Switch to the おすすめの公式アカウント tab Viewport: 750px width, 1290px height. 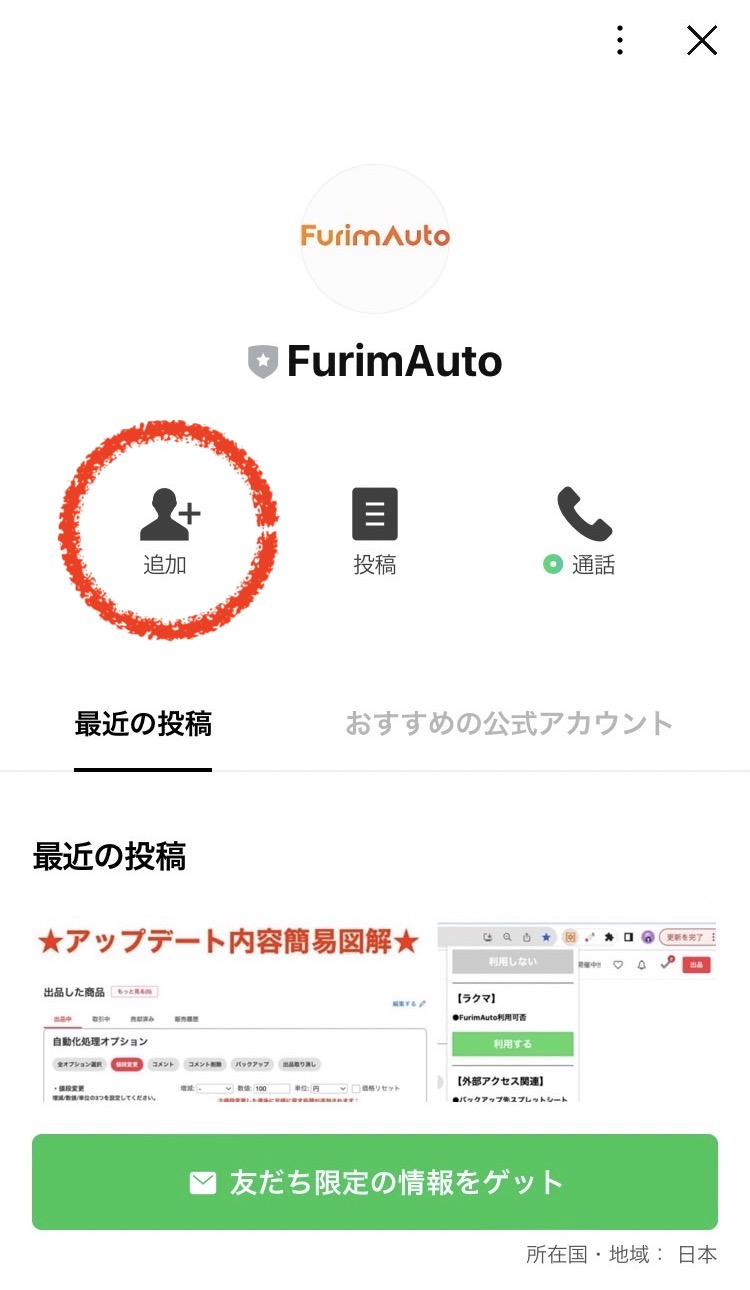point(509,724)
